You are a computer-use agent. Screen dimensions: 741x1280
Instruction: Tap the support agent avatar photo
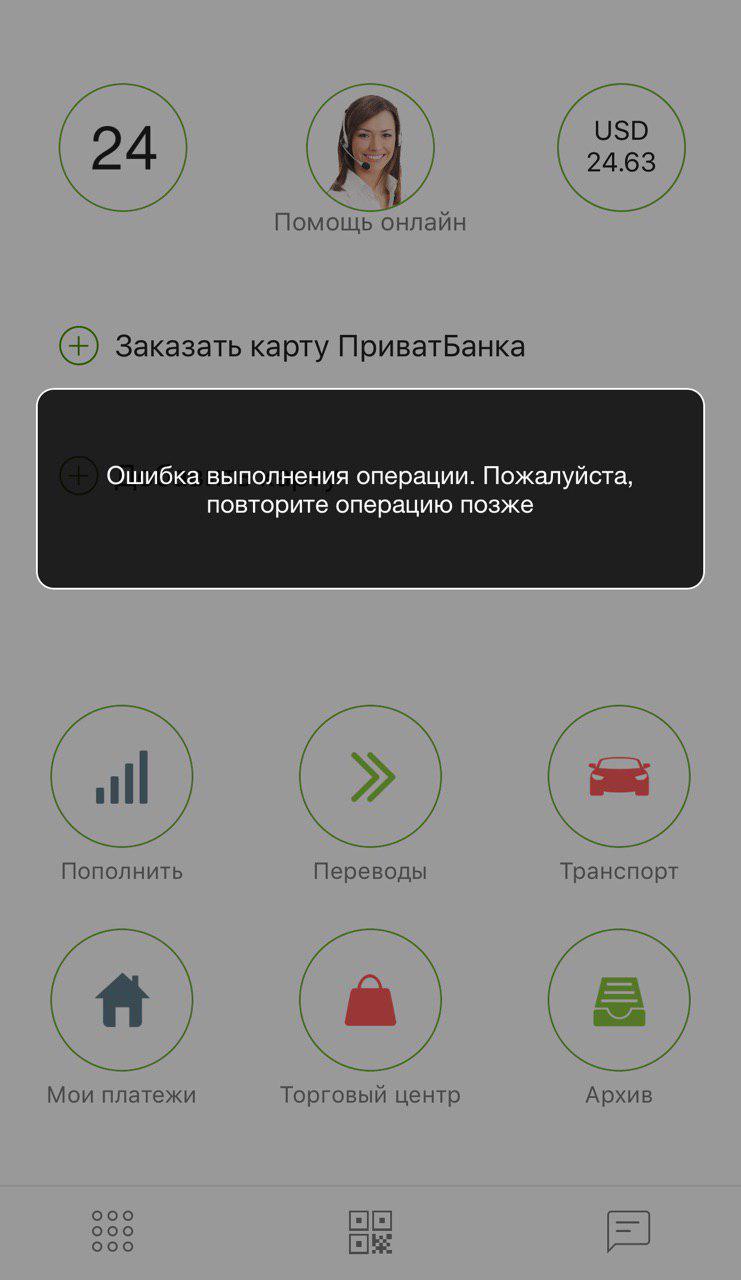[x=370, y=147]
